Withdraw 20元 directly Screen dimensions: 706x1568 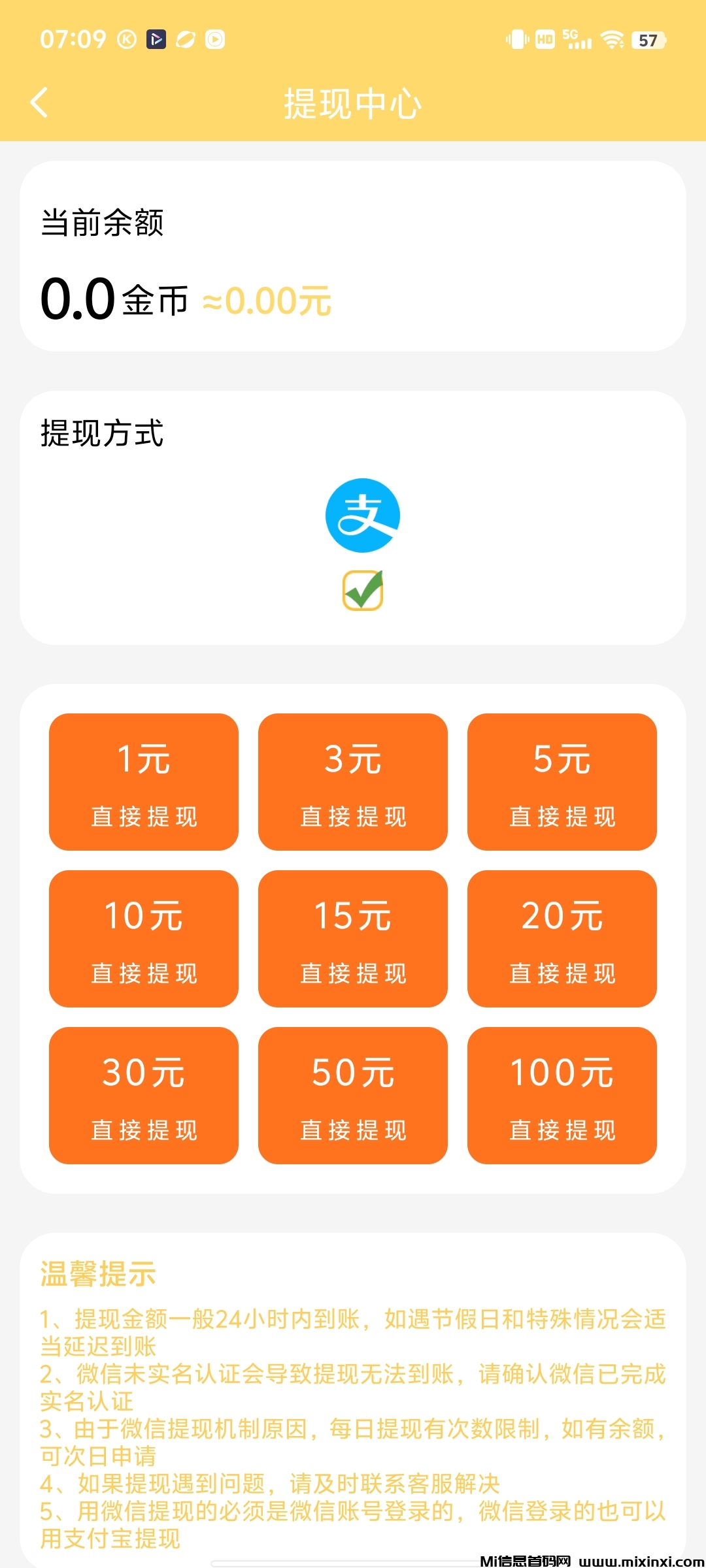pos(562,939)
